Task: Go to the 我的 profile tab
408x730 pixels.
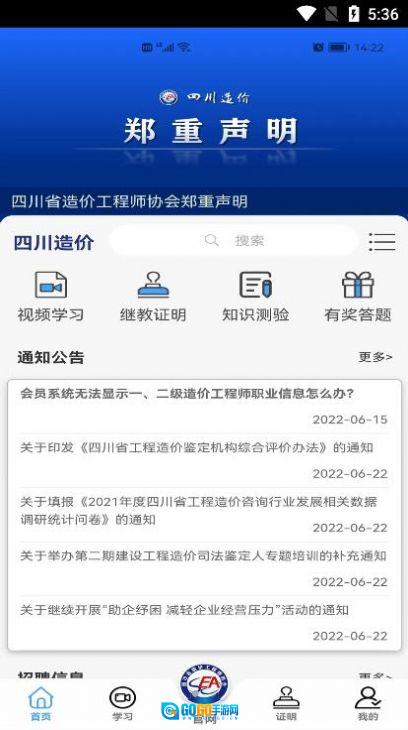Action: [367, 703]
